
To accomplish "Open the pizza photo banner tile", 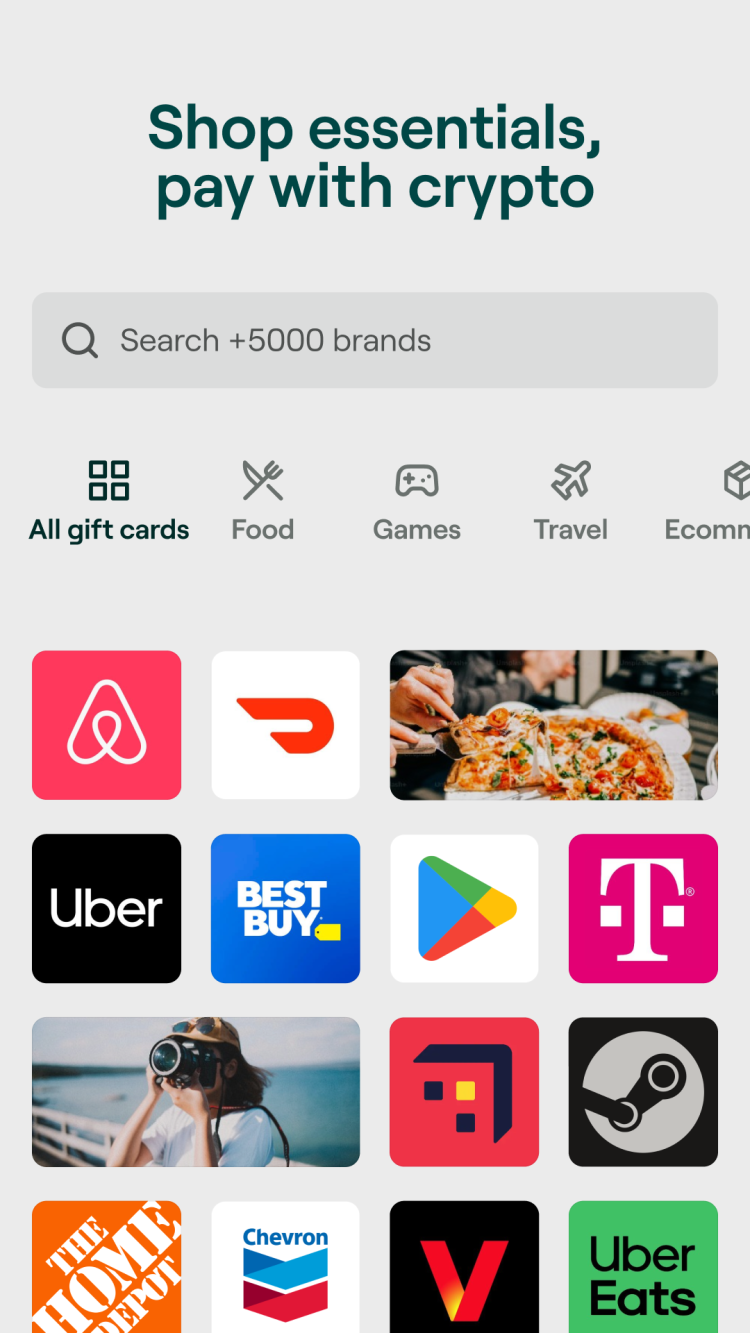I will 553,725.
